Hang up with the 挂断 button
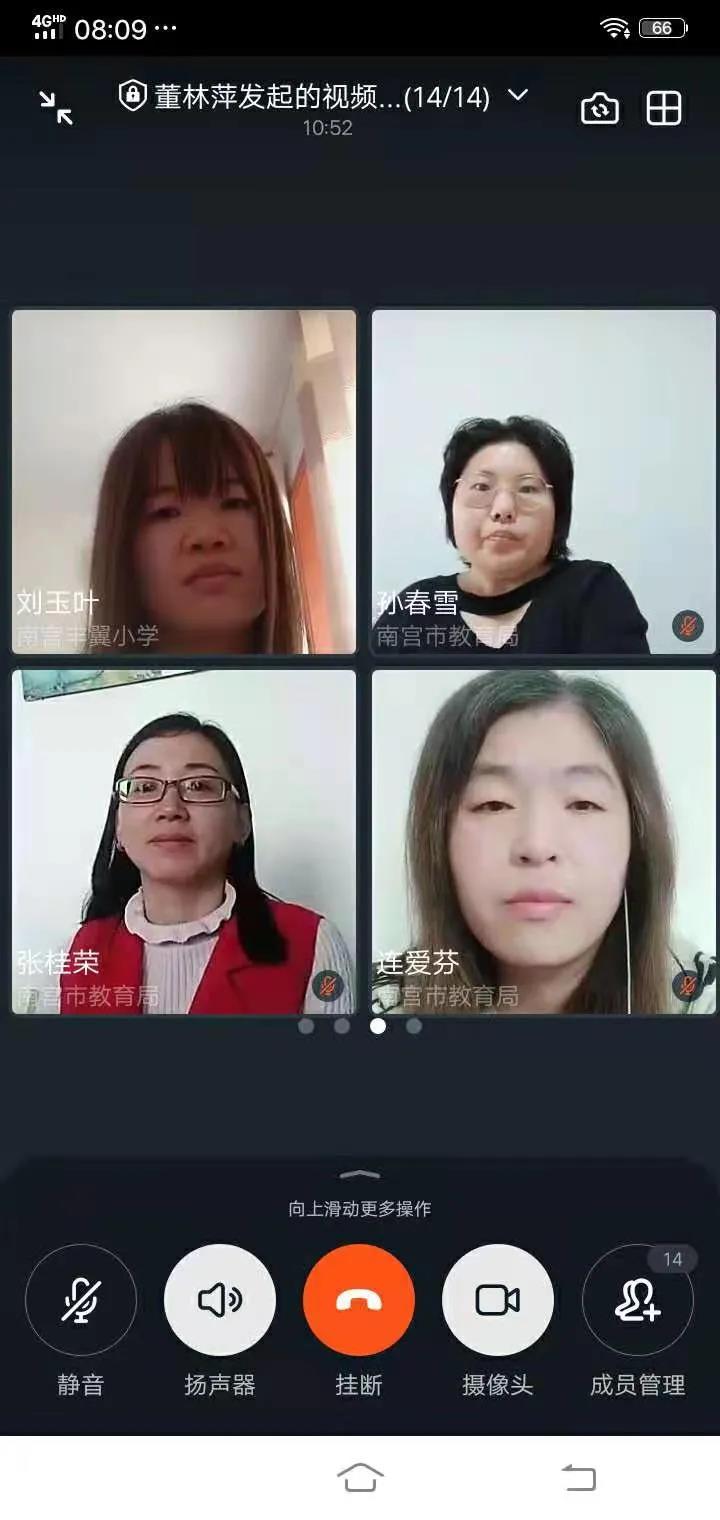Image resolution: width=720 pixels, height=1520 pixels. [359, 1299]
